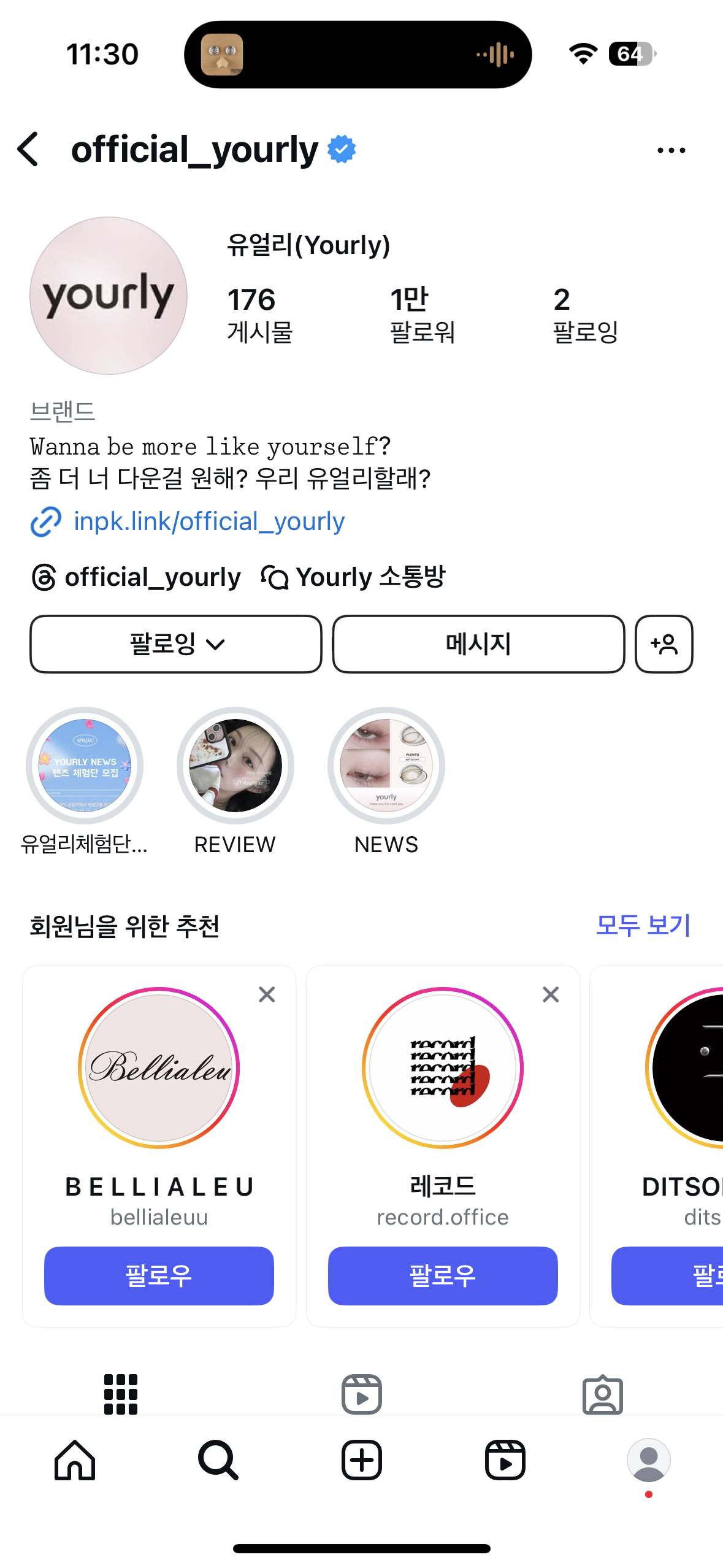
Task: Open the 유얼리체험단 story highlight
Action: click(x=85, y=766)
